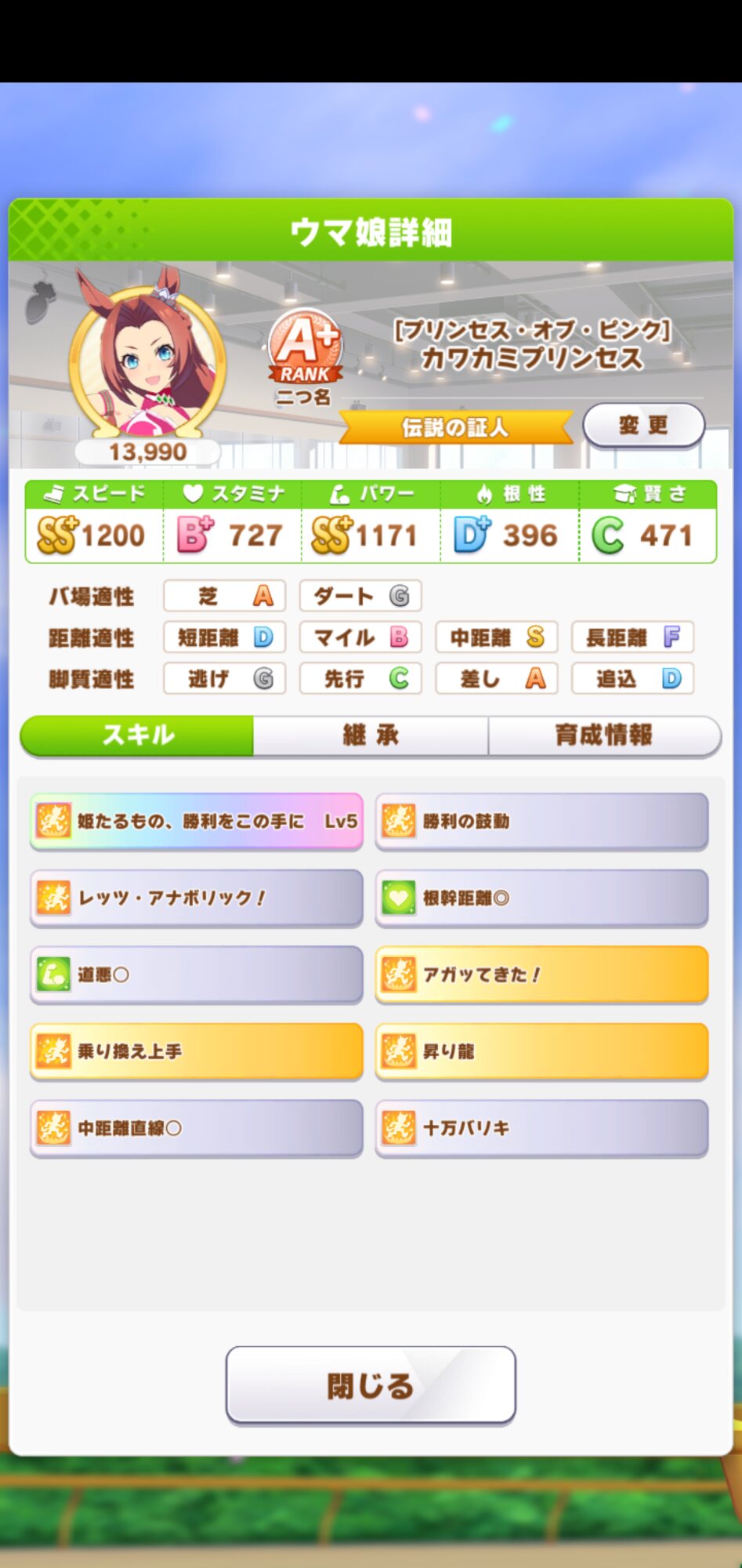This screenshot has width=742, height=1568.
Task: Tap the 変更 button beside the title
Action: (x=643, y=426)
